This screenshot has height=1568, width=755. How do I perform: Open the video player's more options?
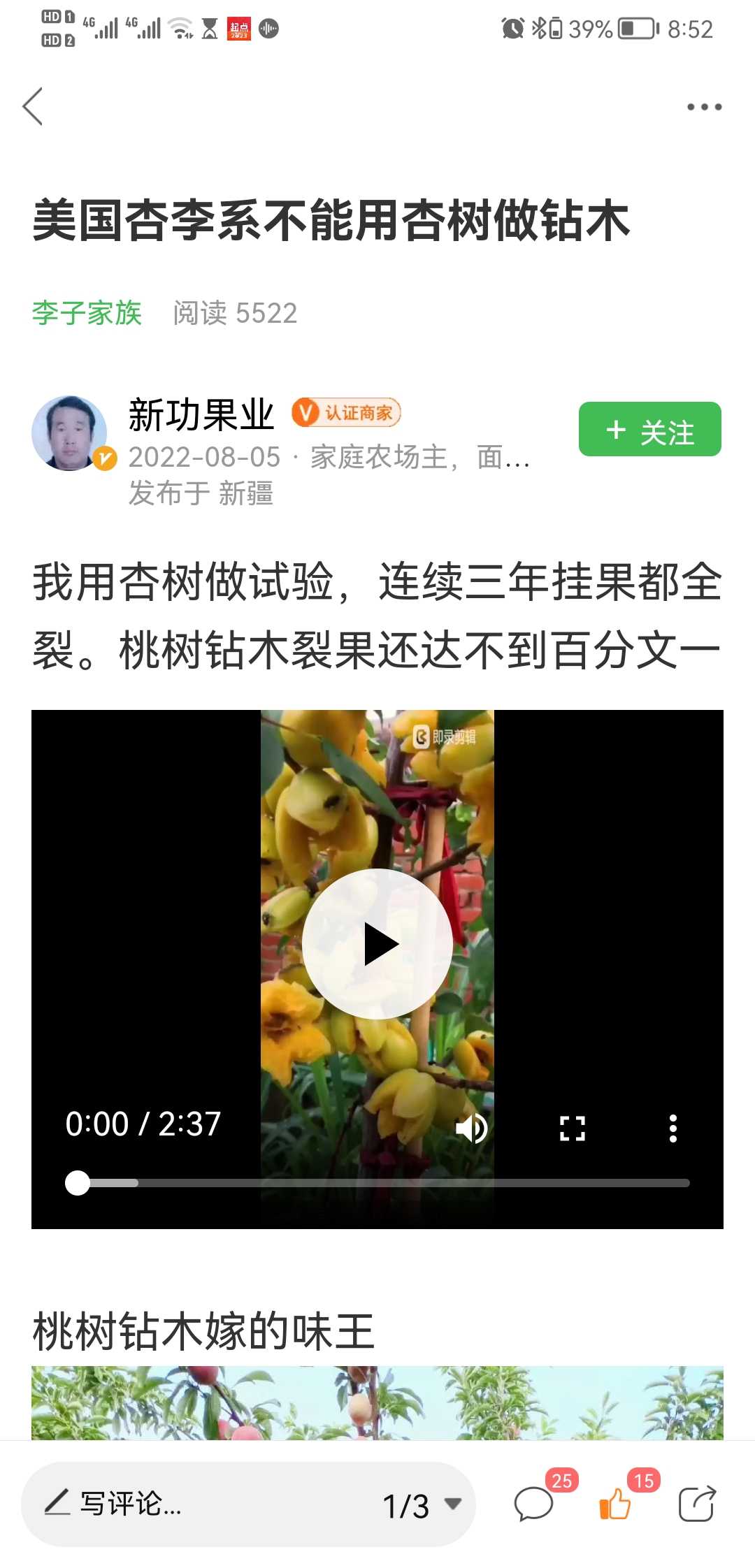point(673,1128)
